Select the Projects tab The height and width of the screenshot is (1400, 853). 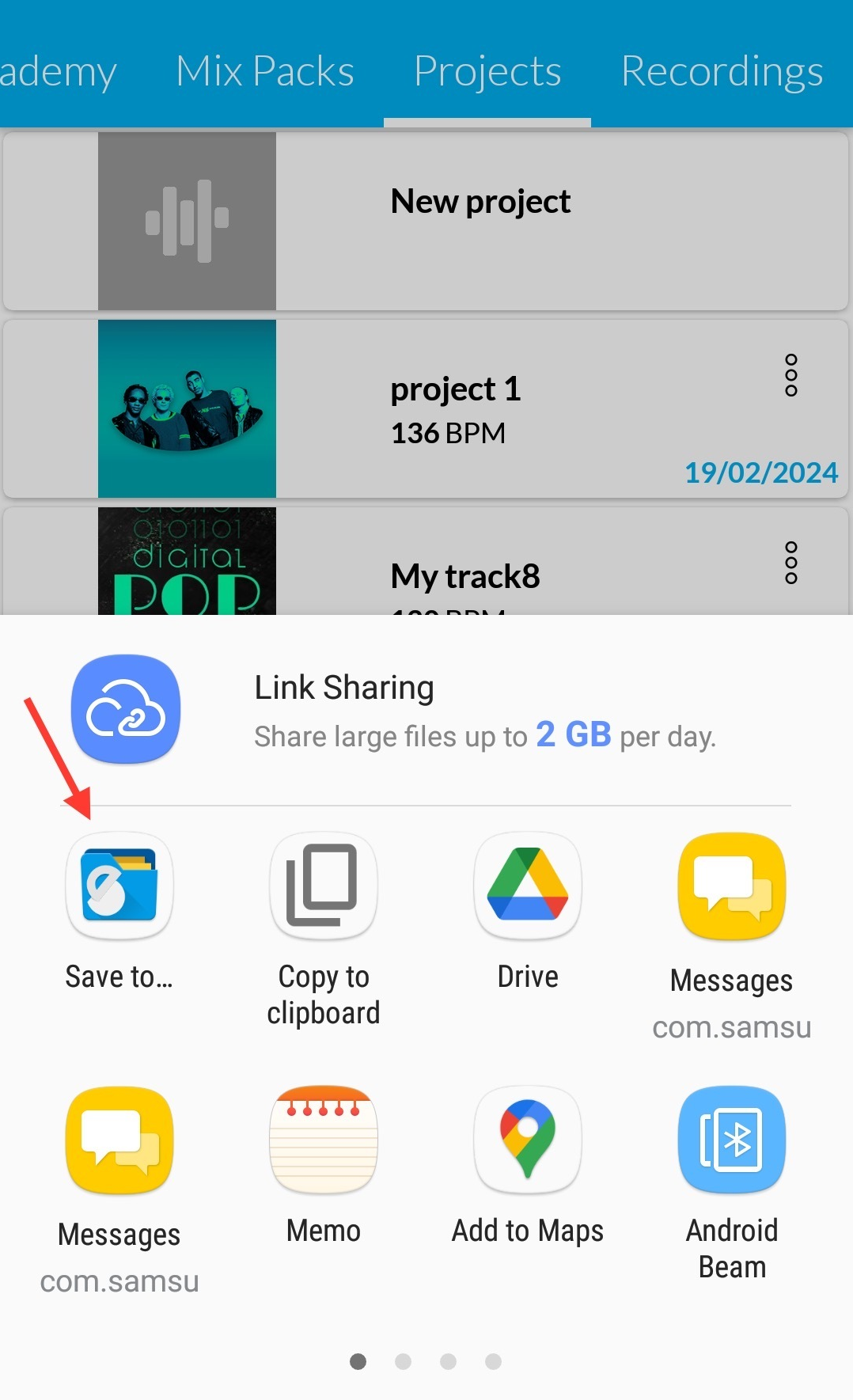[487, 71]
